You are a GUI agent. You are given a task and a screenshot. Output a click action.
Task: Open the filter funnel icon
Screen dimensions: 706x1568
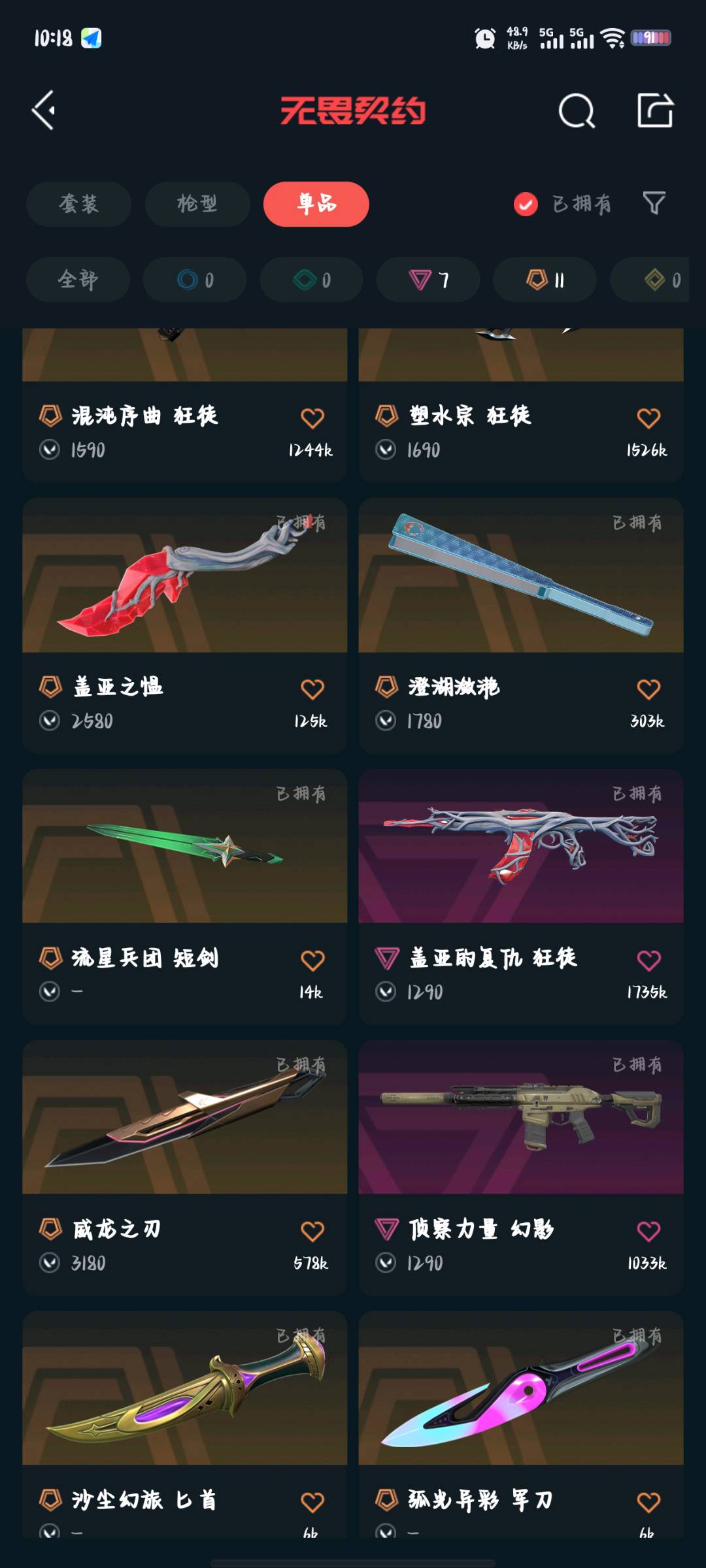pyautogui.click(x=654, y=203)
